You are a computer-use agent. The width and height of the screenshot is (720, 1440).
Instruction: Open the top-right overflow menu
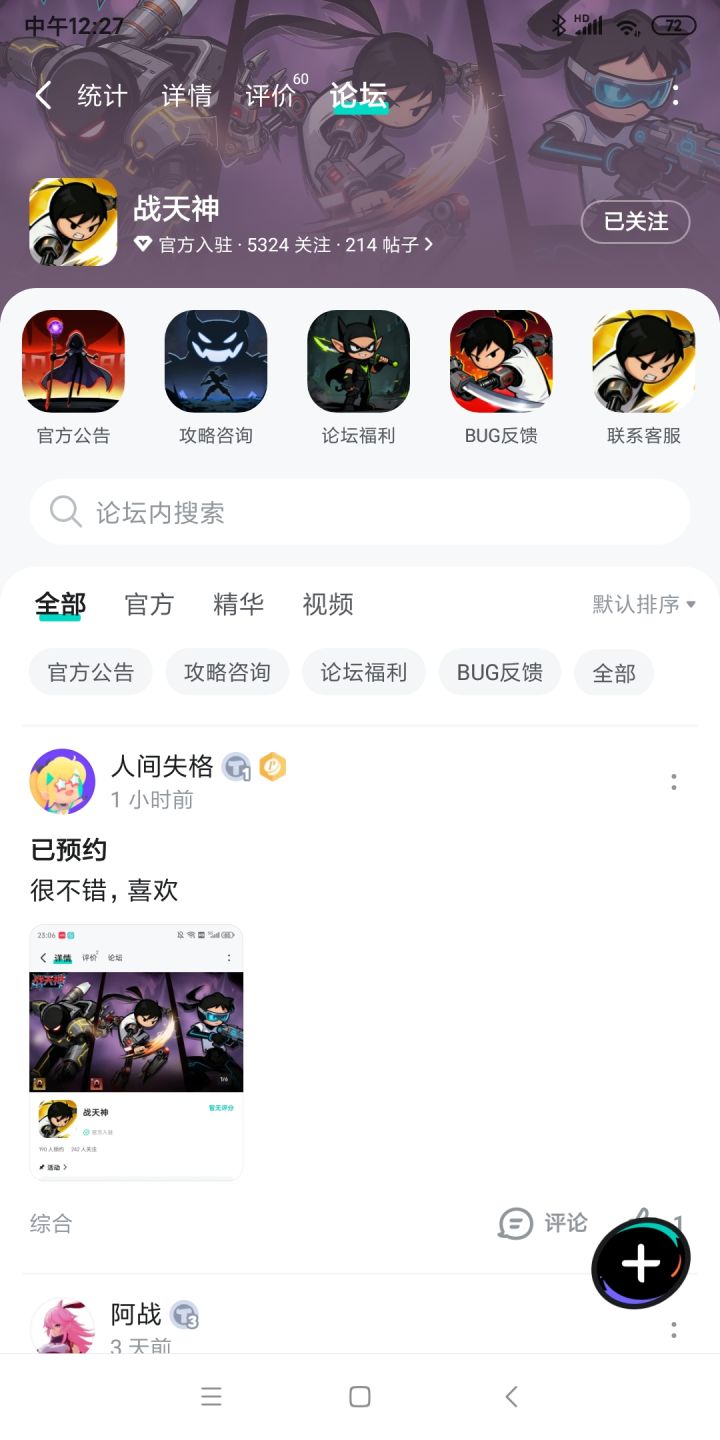coord(676,96)
